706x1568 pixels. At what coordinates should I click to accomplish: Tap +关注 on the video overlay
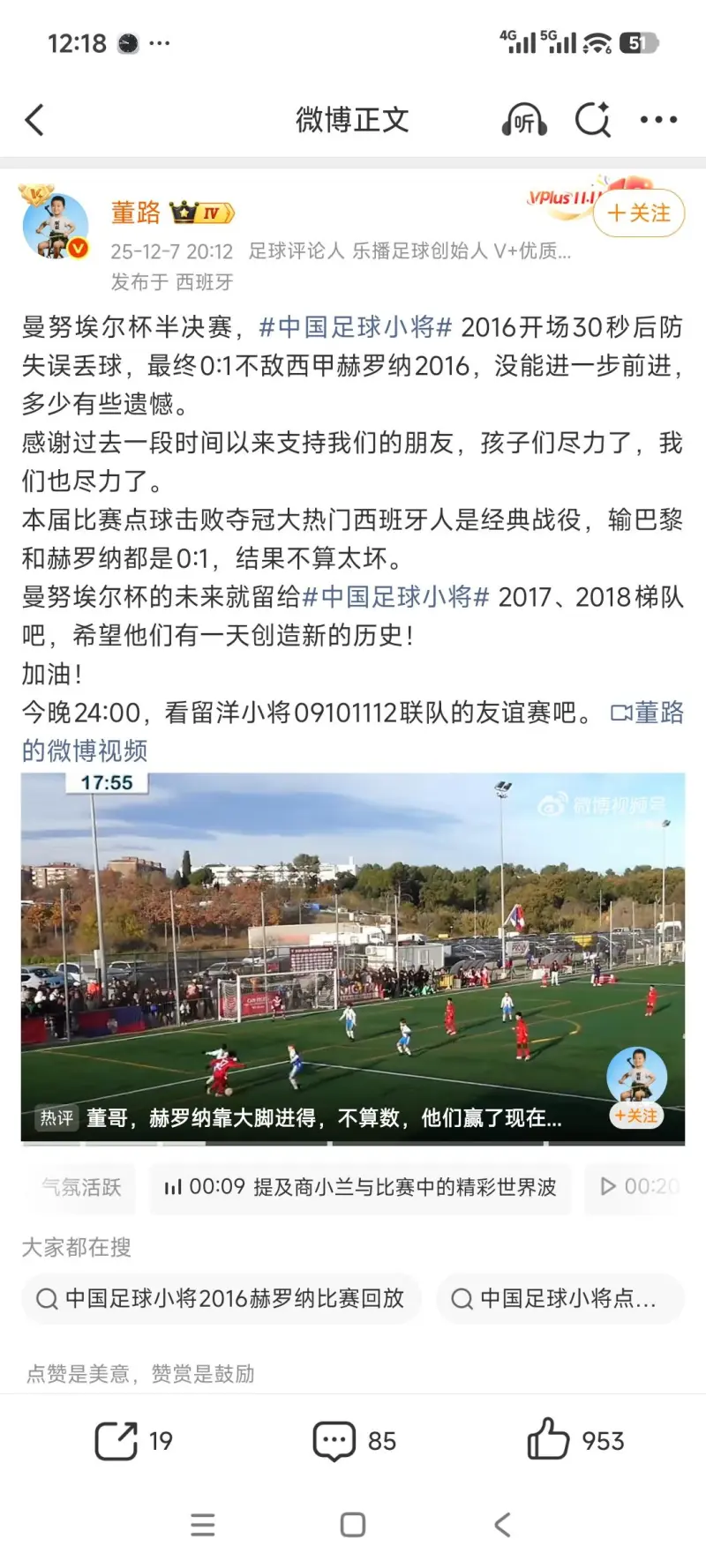636,1116
